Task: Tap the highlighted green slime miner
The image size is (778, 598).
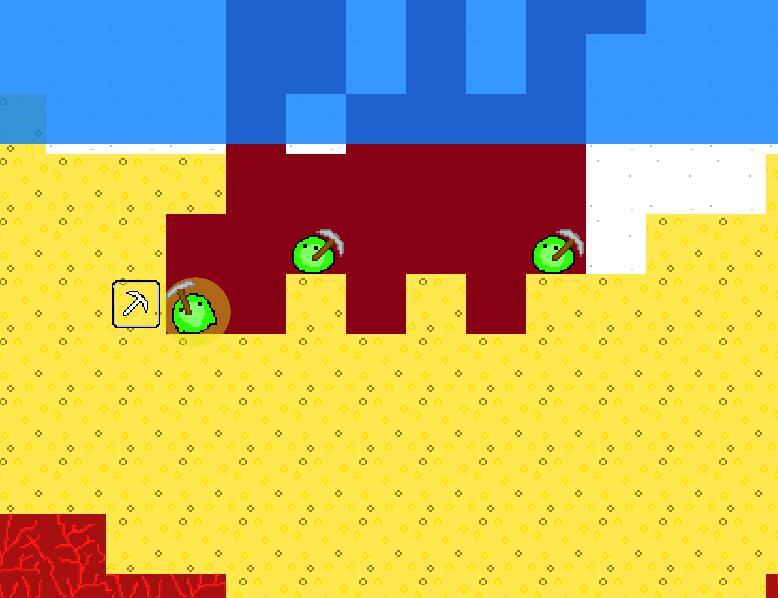Action: coord(195,311)
